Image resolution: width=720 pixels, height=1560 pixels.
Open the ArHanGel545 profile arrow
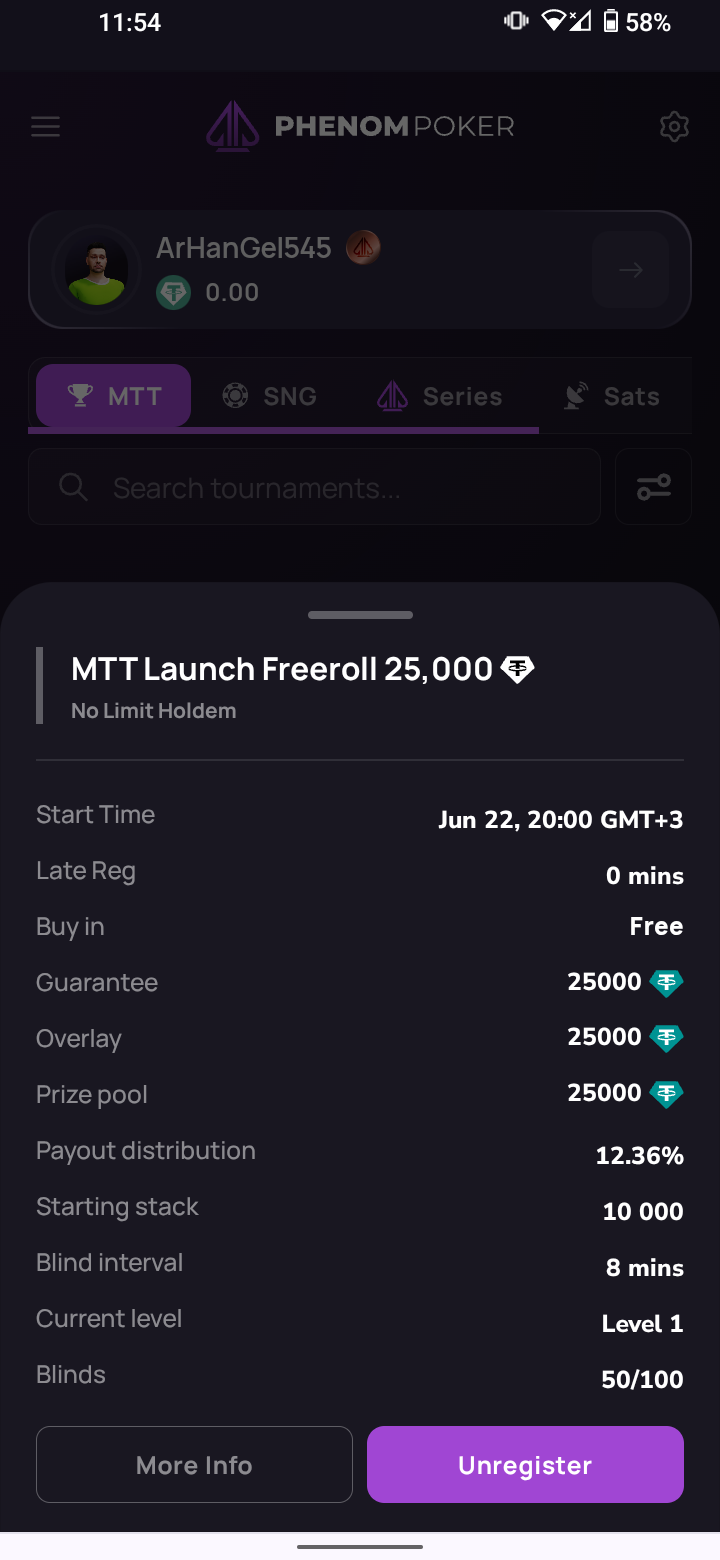click(x=630, y=270)
